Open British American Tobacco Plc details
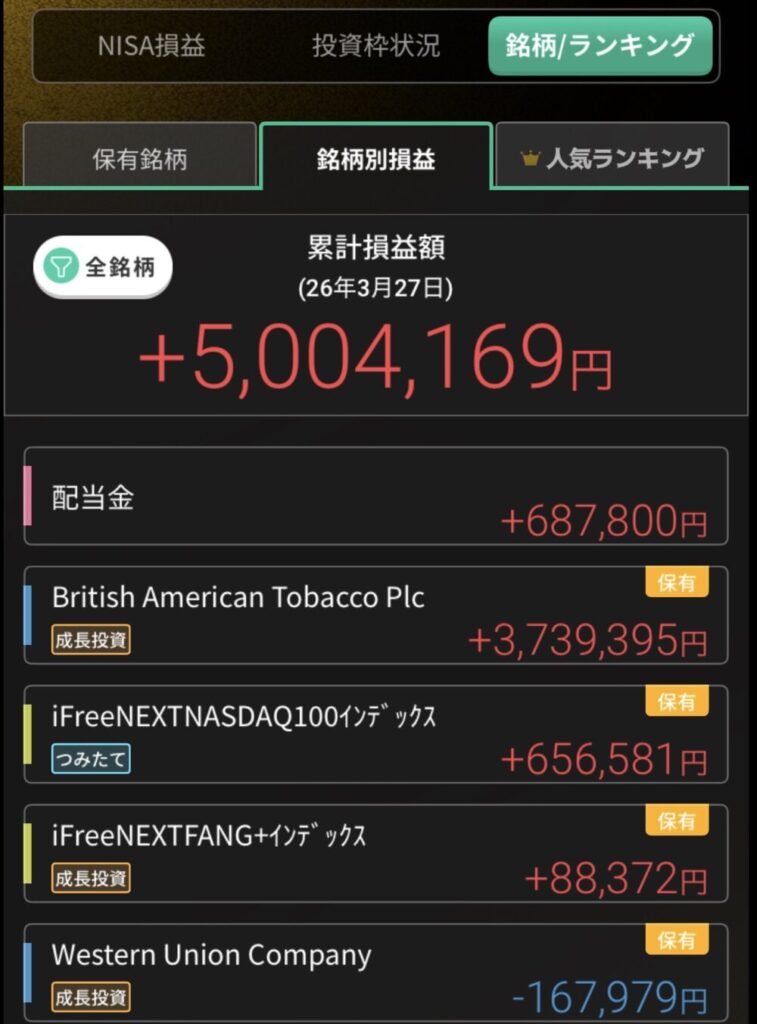757x1024 pixels. 376,615
